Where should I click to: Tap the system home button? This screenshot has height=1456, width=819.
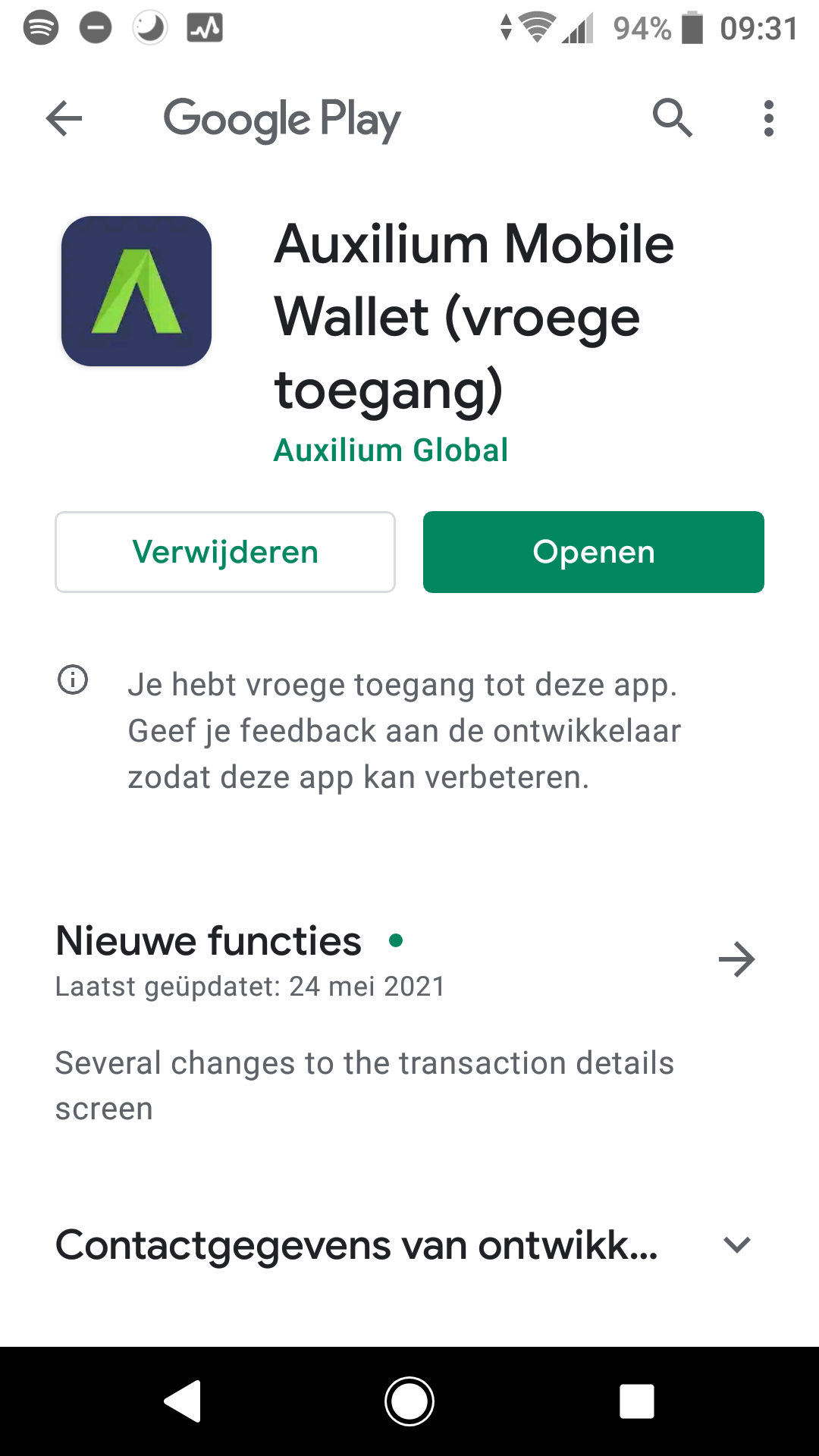[x=409, y=1401]
